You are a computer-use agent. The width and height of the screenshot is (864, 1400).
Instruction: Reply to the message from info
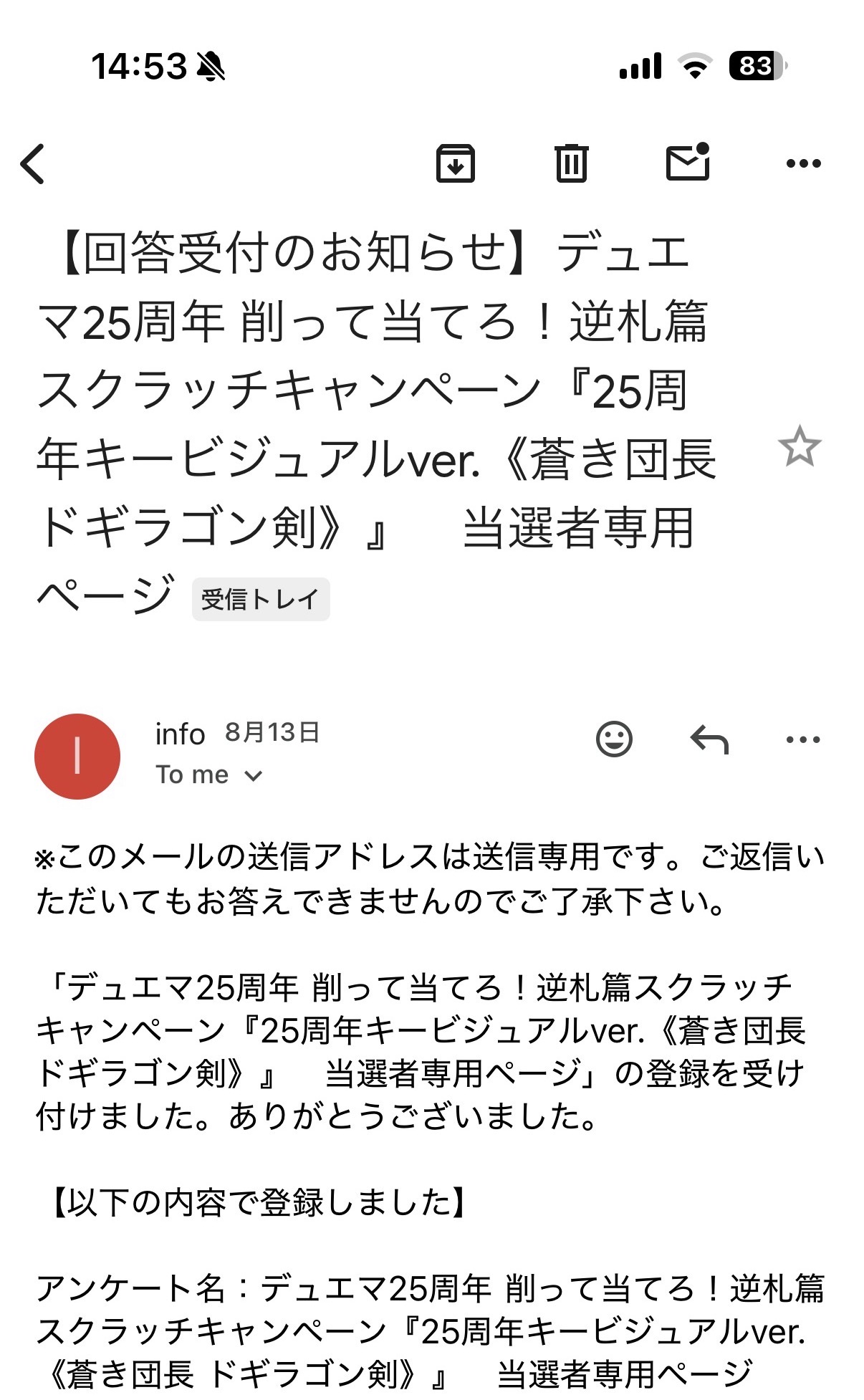click(x=709, y=739)
